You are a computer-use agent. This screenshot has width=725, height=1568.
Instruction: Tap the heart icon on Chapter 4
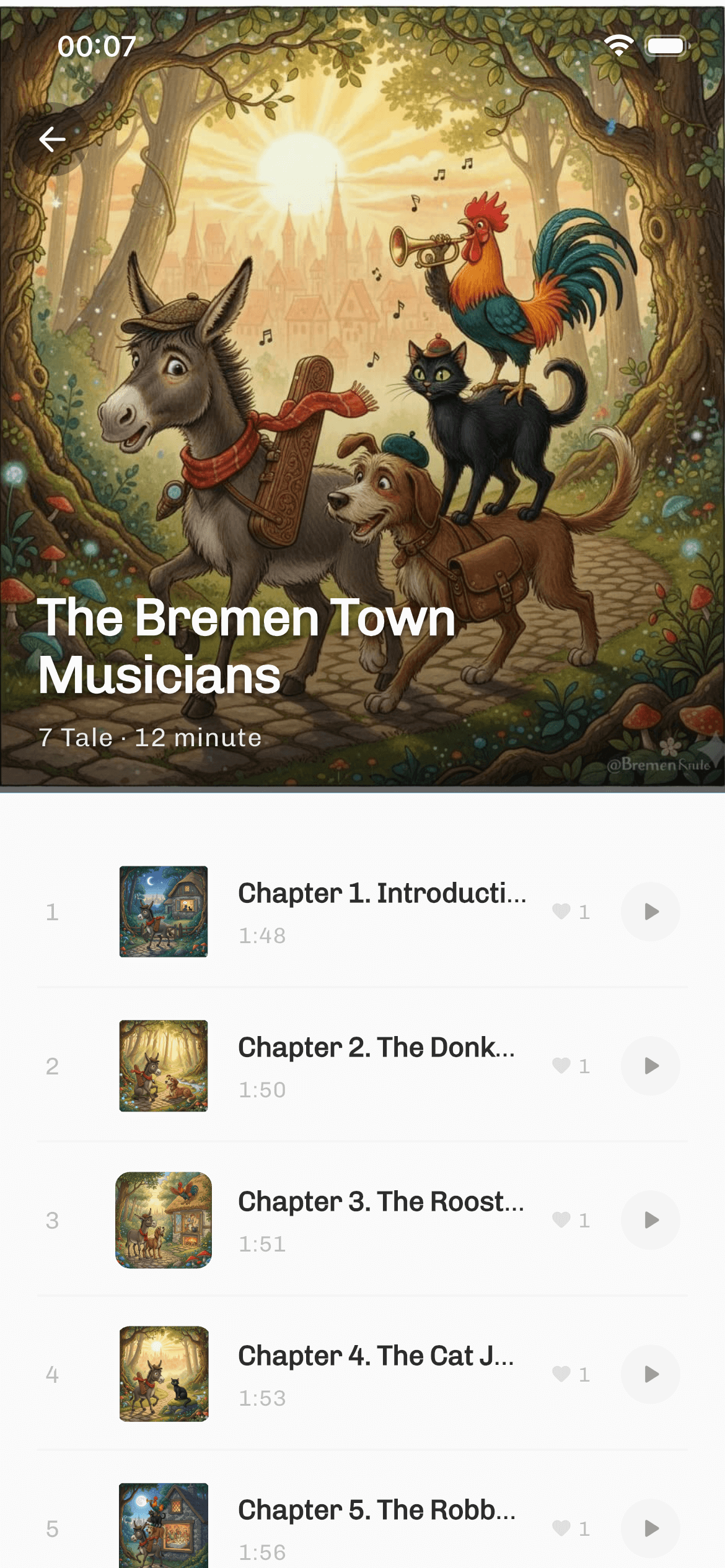[563, 1375]
